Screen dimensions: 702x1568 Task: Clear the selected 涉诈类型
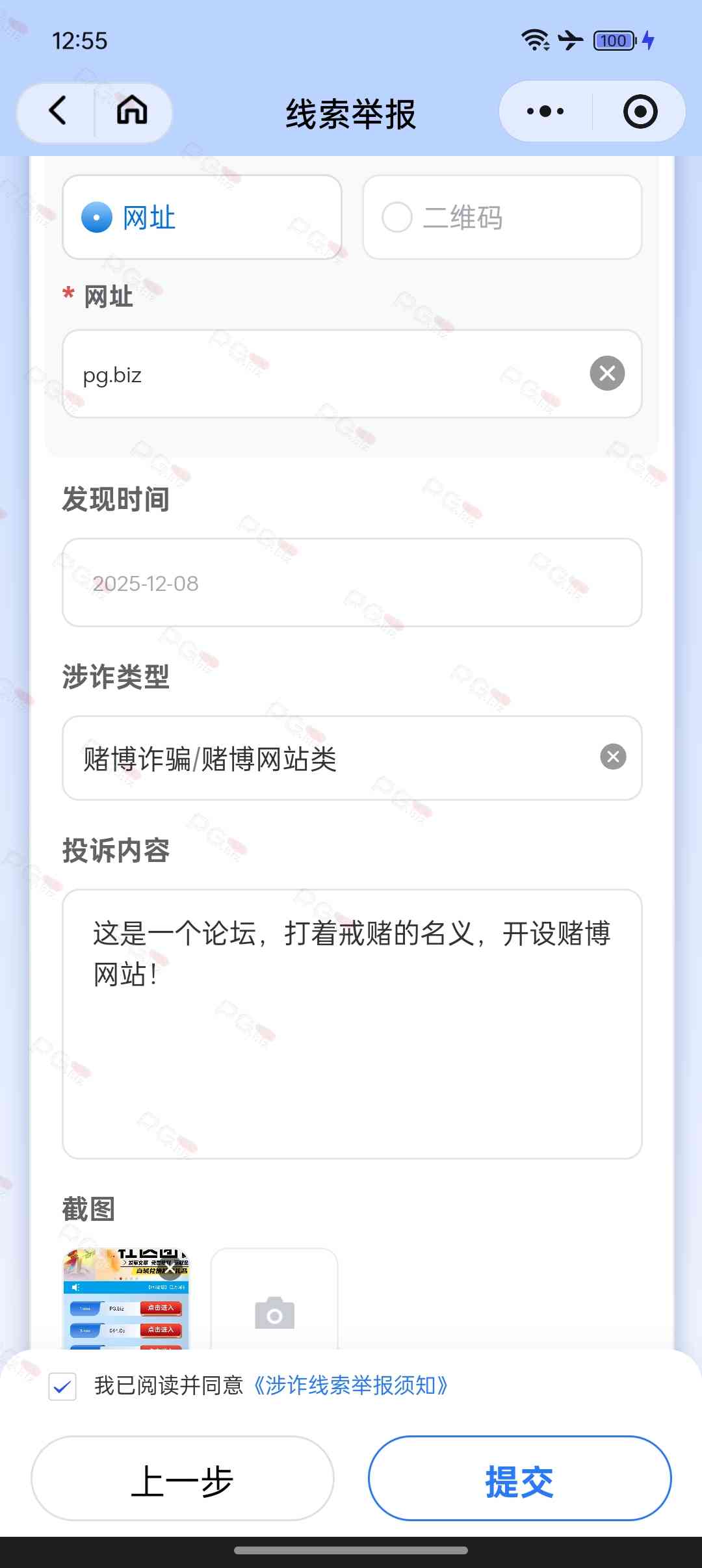coord(613,757)
